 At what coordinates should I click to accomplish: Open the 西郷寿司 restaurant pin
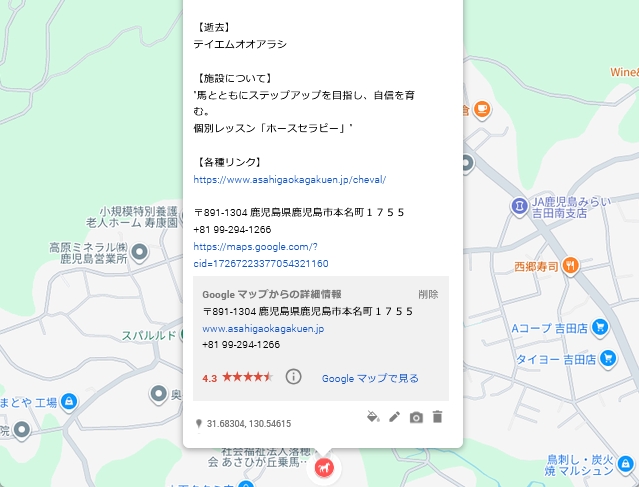(570, 266)
